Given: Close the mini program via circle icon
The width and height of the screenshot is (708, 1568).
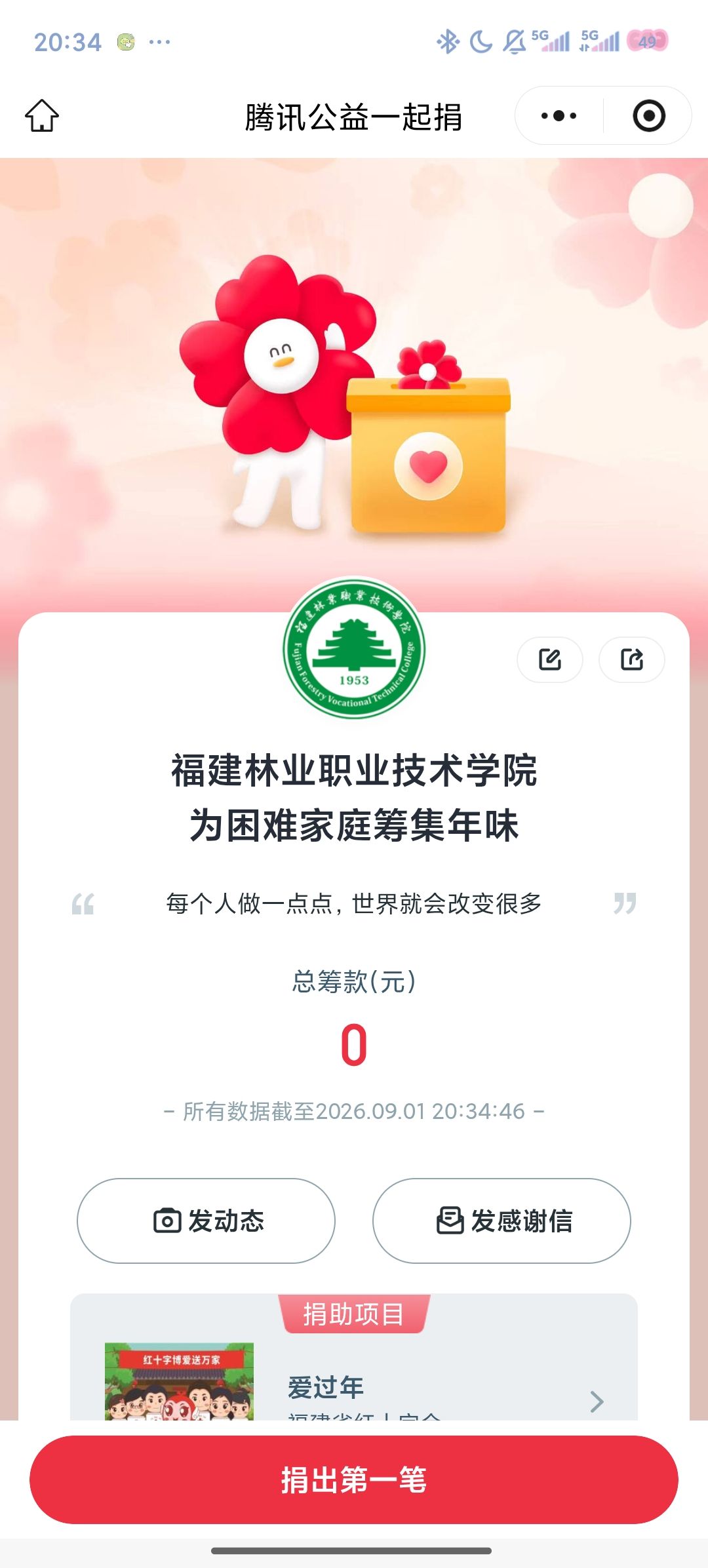Looking at the screenshot, I should [x=649, y=116].
